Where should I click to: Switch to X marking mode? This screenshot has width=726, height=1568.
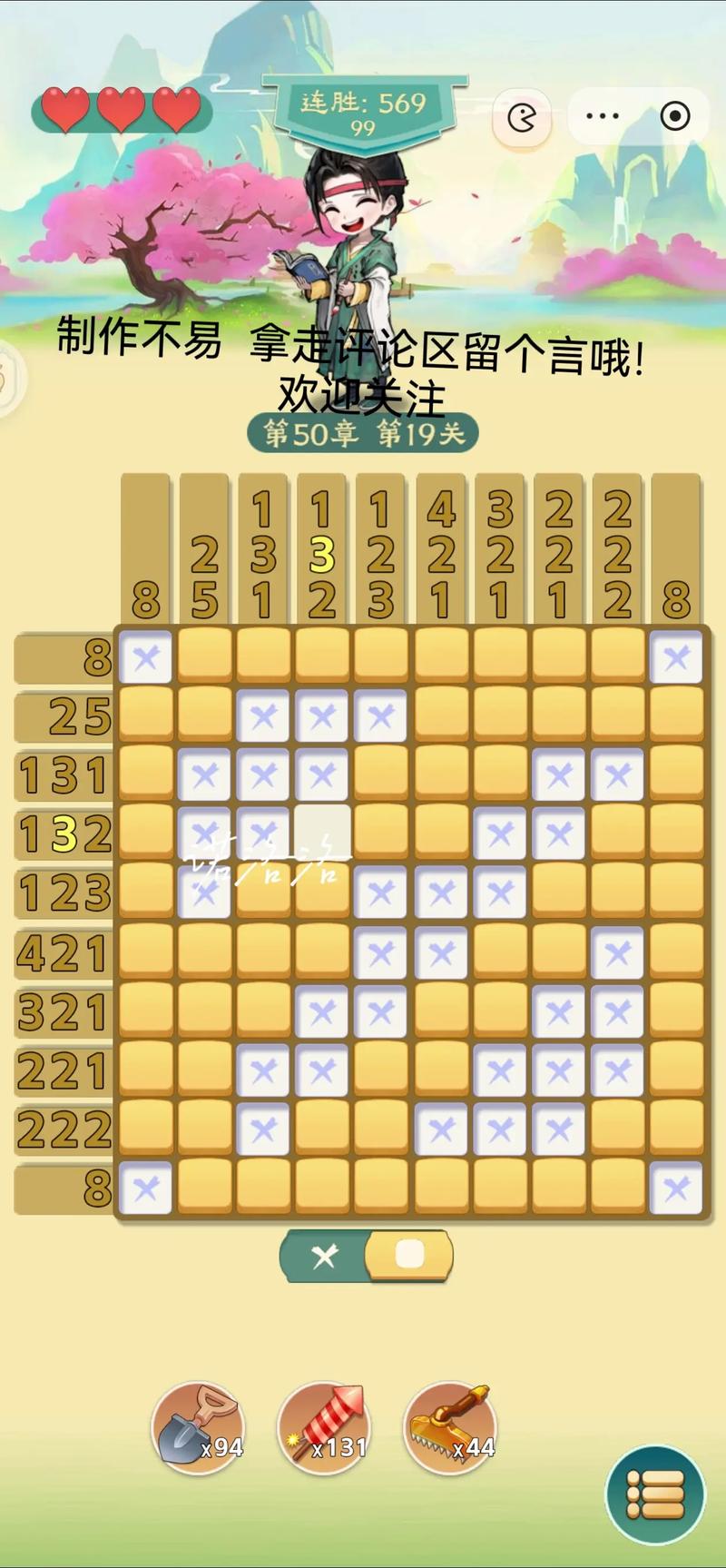click(324, 1257)
